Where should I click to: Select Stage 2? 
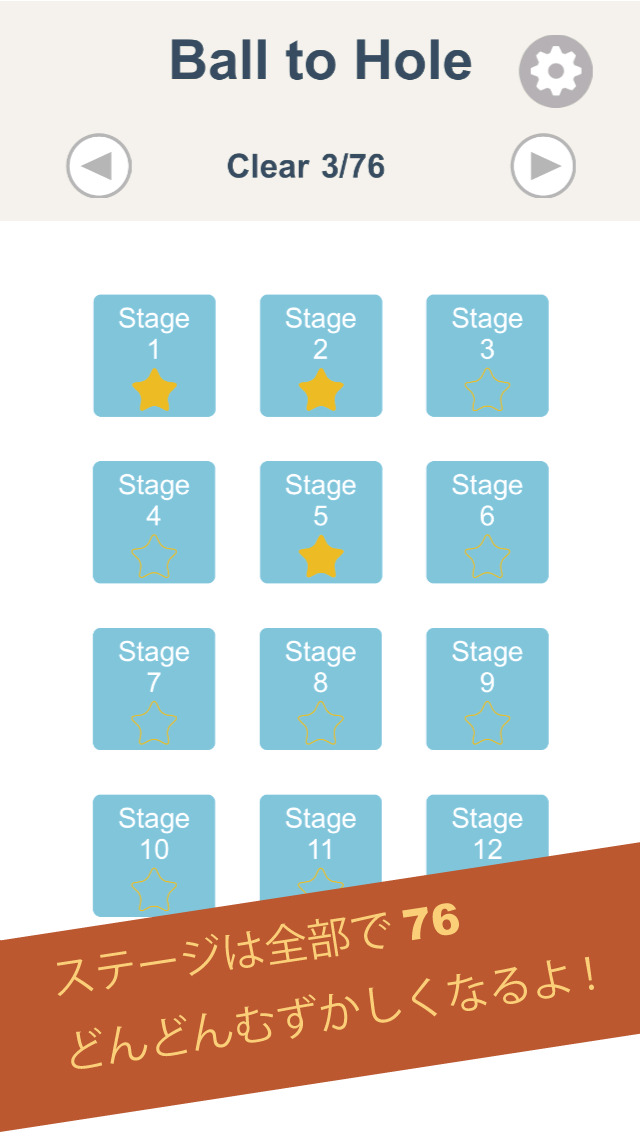click(x=321, y=355)
